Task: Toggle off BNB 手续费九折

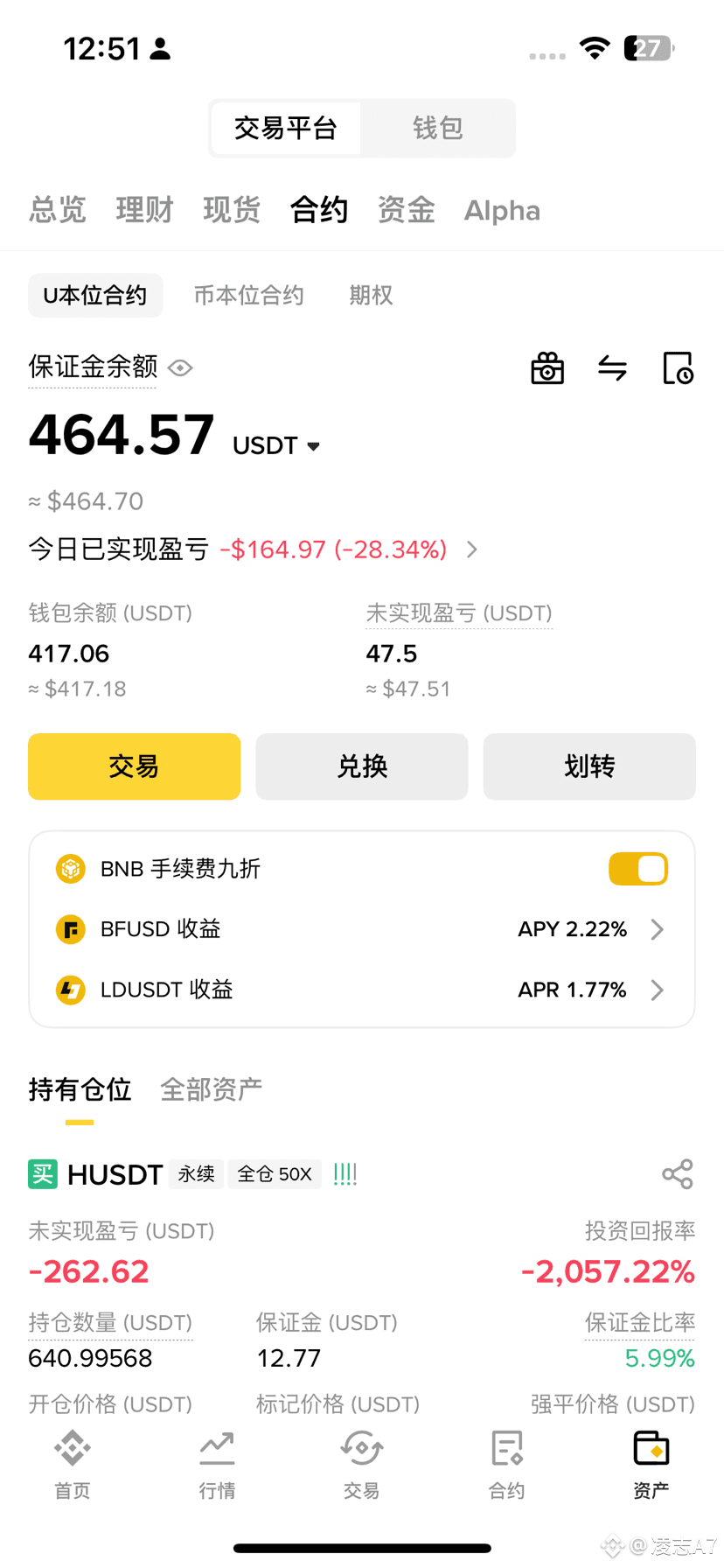Action: [x=638, y=869]
